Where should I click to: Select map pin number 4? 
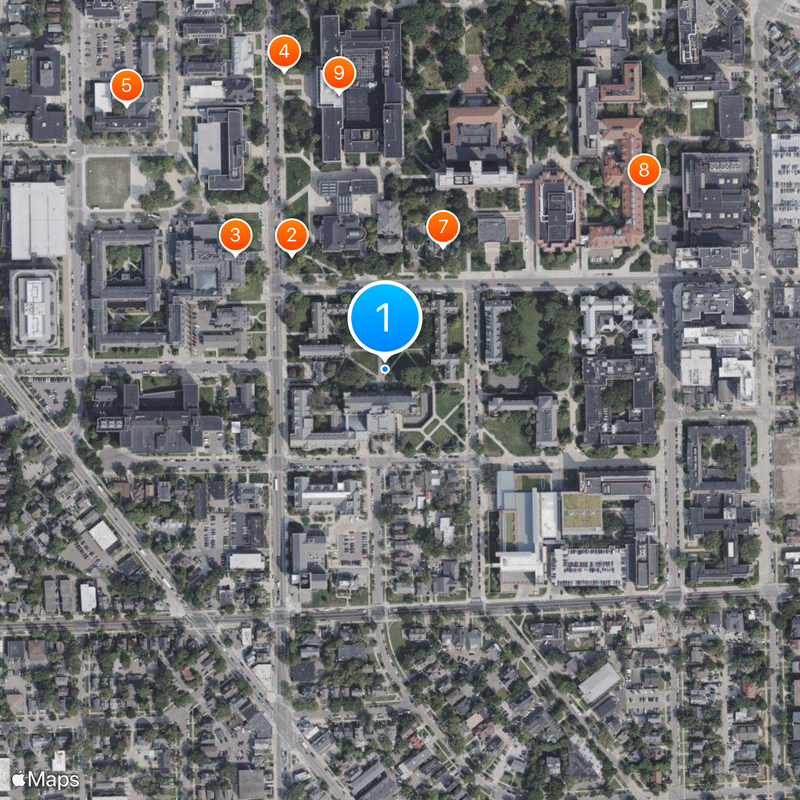tap(284, 52)
